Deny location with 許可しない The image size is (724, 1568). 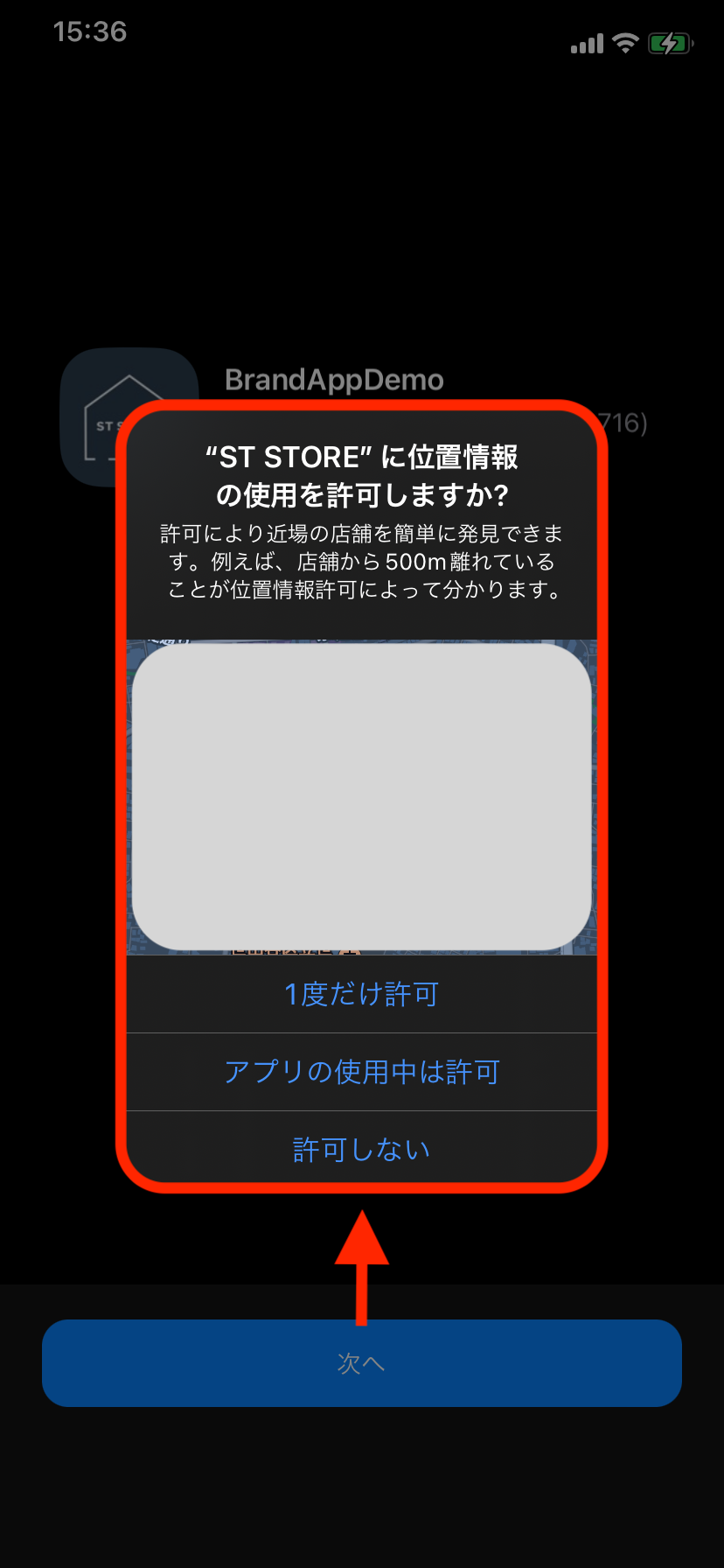[x=361, y=1149]
